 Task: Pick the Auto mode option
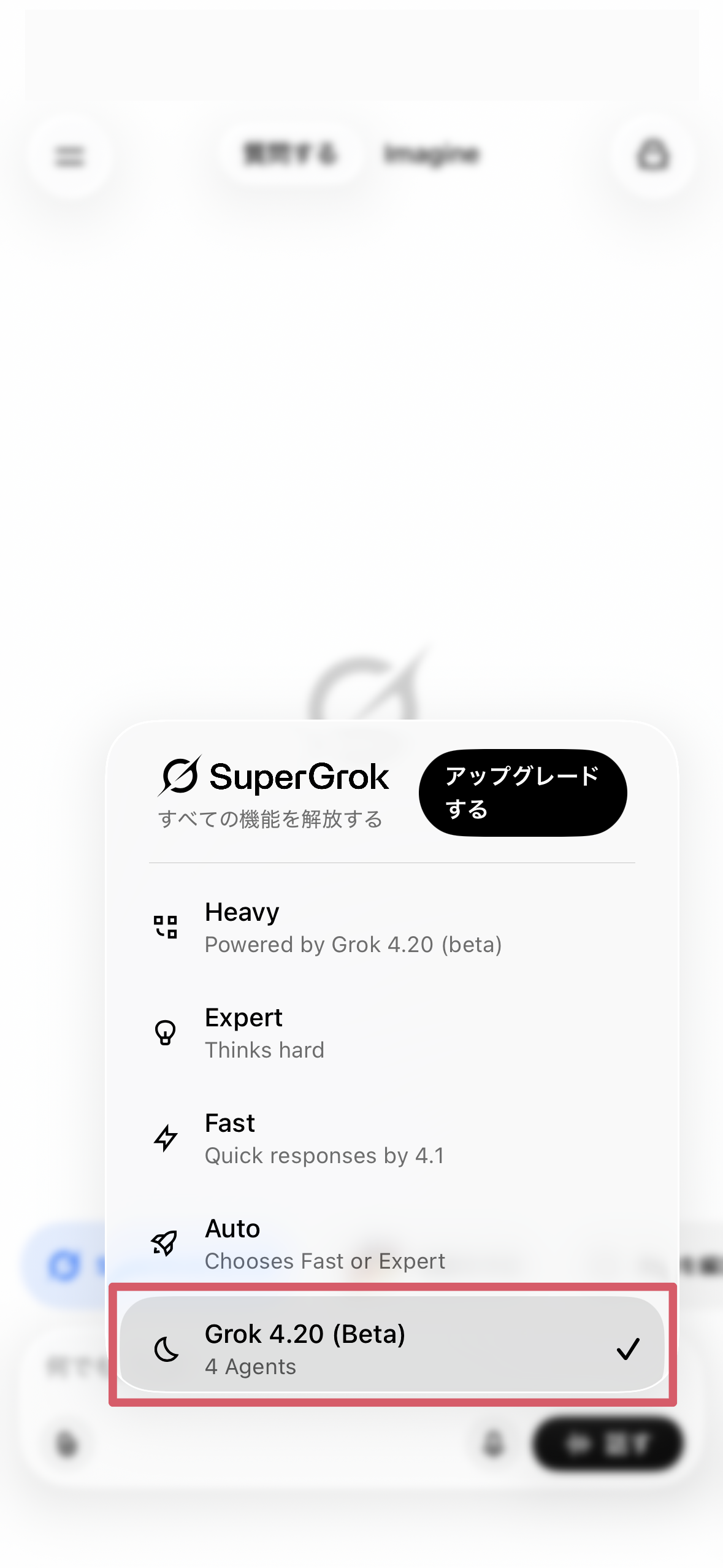(391, 1243)
